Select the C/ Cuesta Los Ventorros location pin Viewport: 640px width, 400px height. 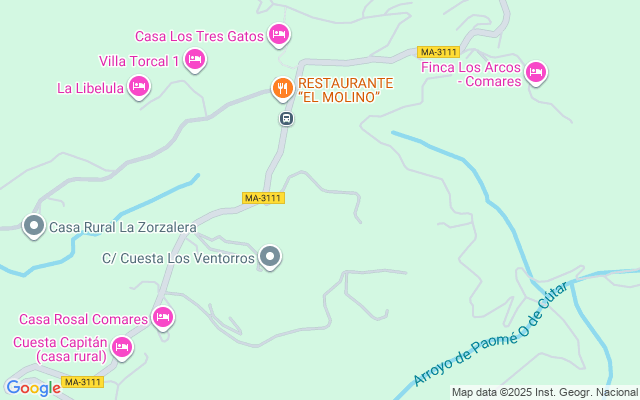click(270, 258)
